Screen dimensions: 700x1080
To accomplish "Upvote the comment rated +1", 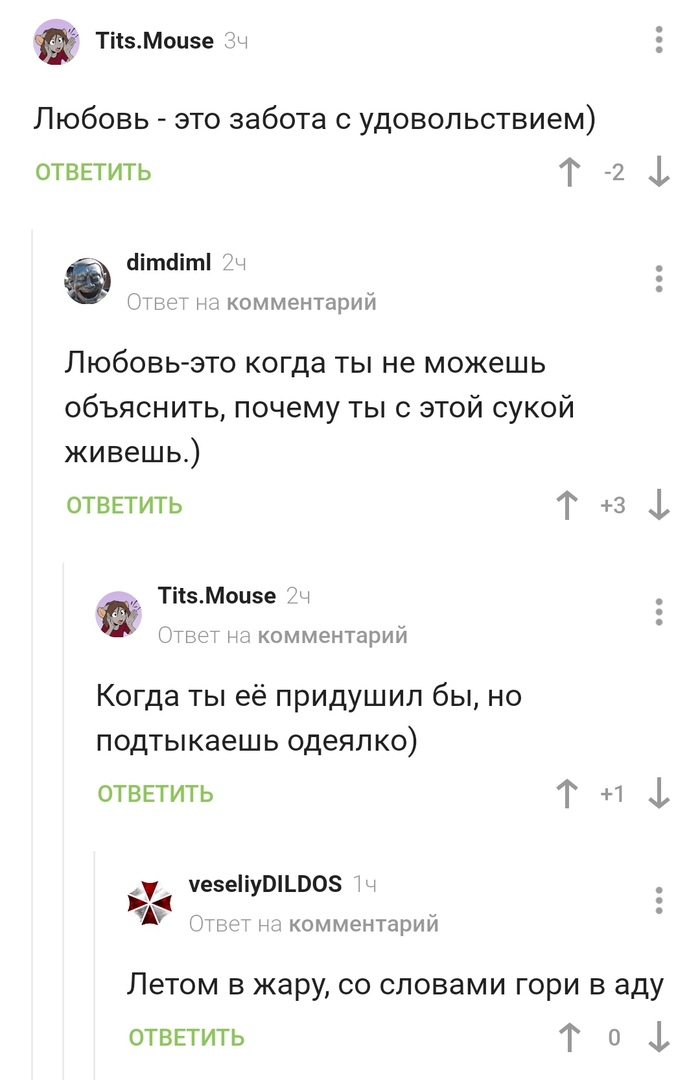I will 569,794.
